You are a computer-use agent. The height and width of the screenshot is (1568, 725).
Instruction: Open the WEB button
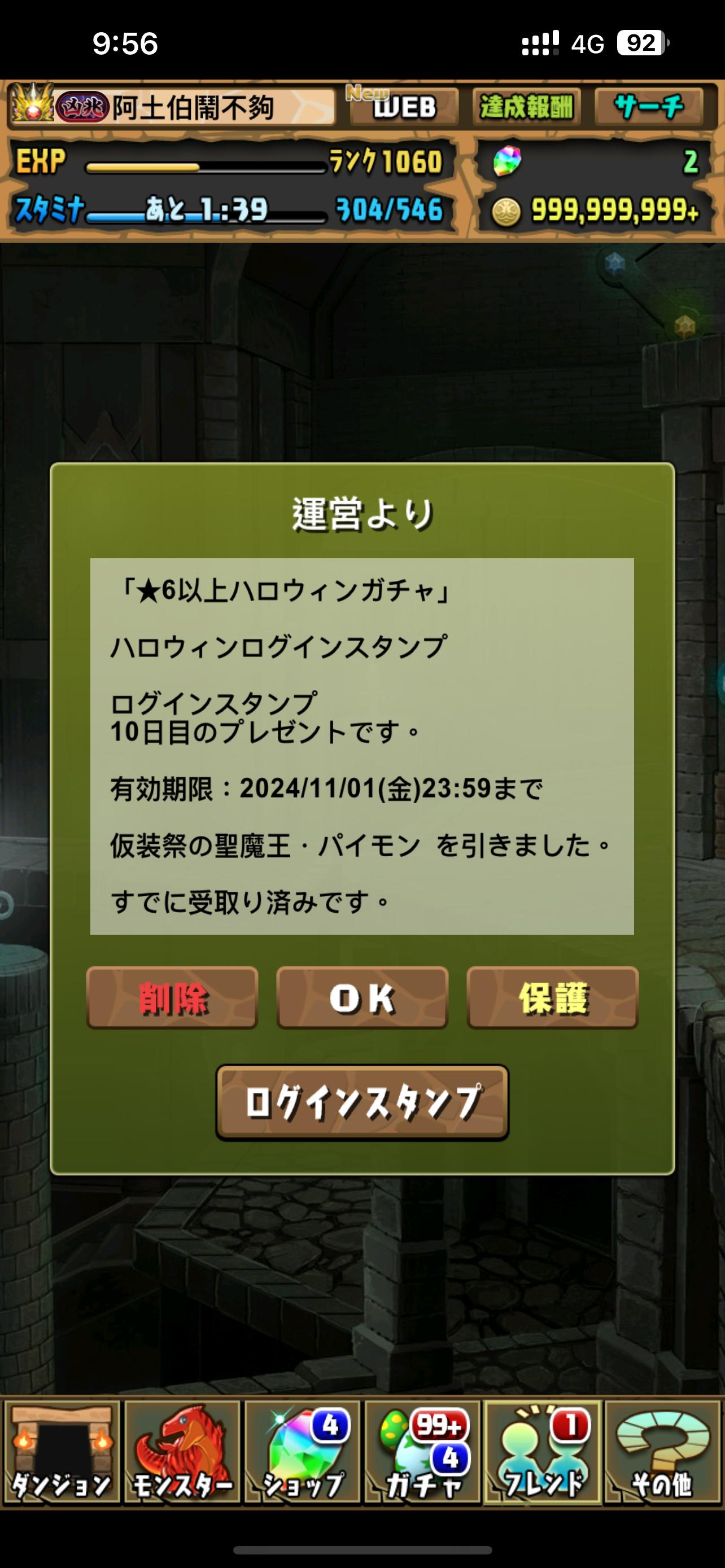tap(403, 107)
